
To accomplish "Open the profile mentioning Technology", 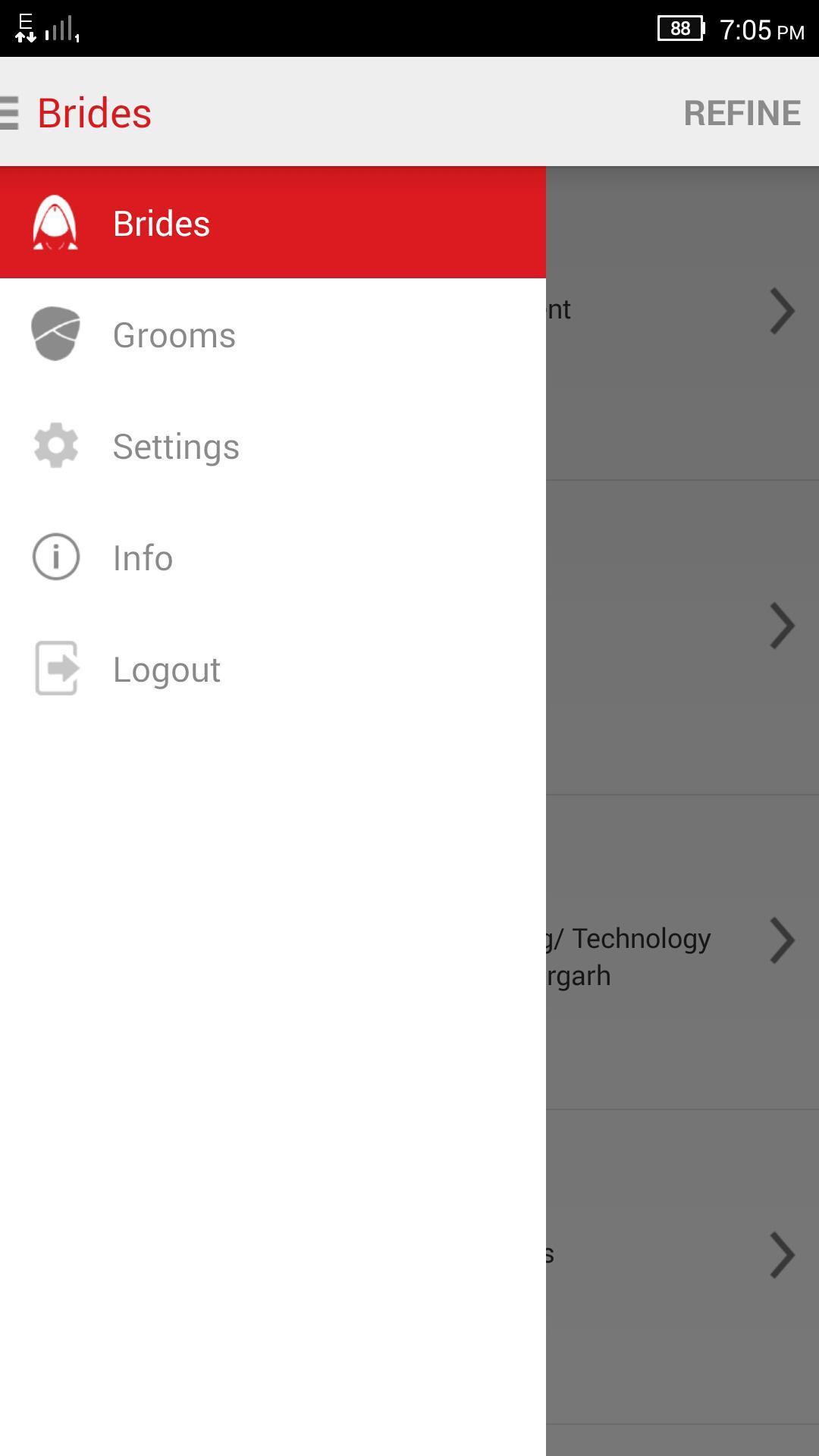I will 682,952.
